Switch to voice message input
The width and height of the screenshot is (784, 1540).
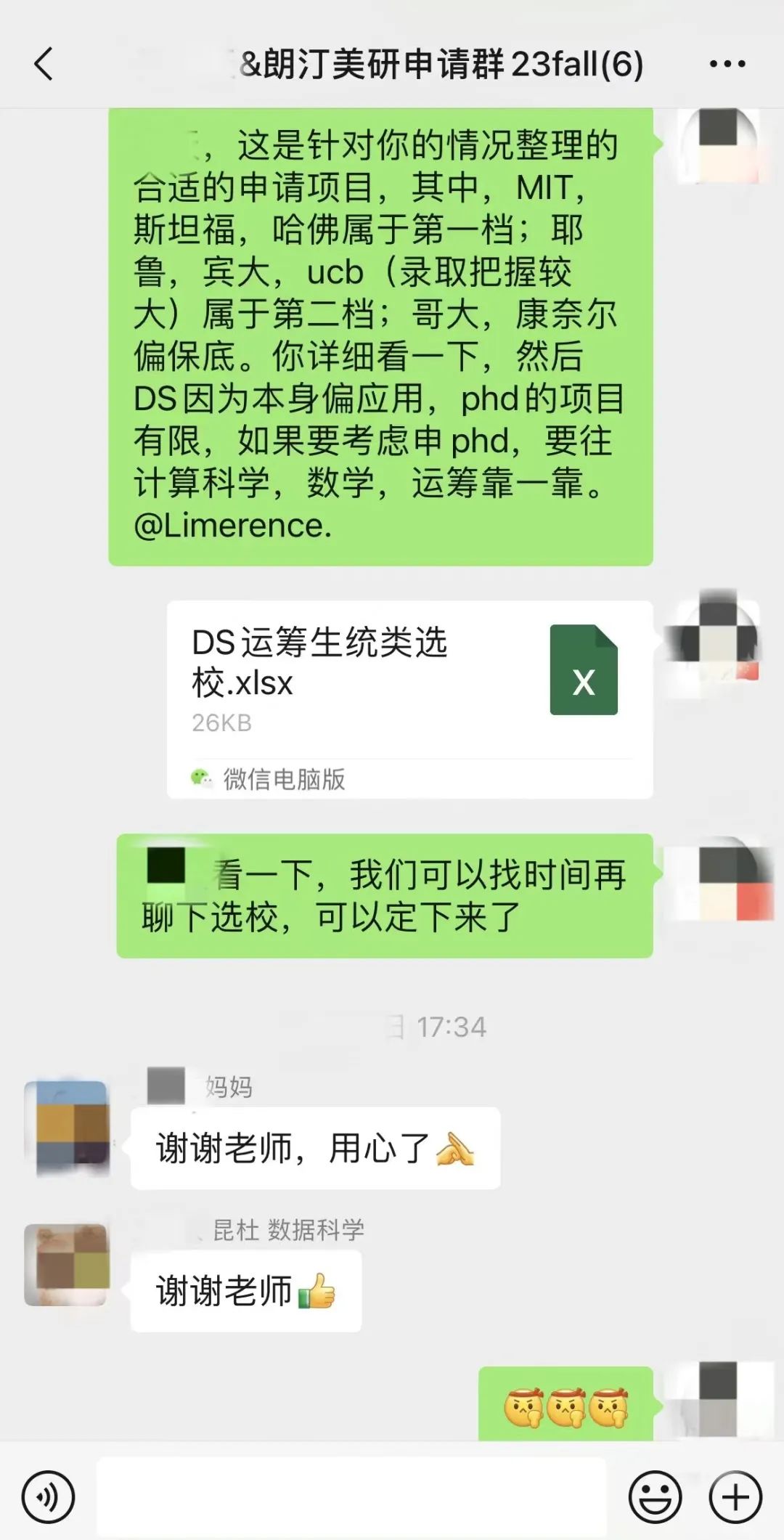pyautogui.click(x=48, y=1496)
